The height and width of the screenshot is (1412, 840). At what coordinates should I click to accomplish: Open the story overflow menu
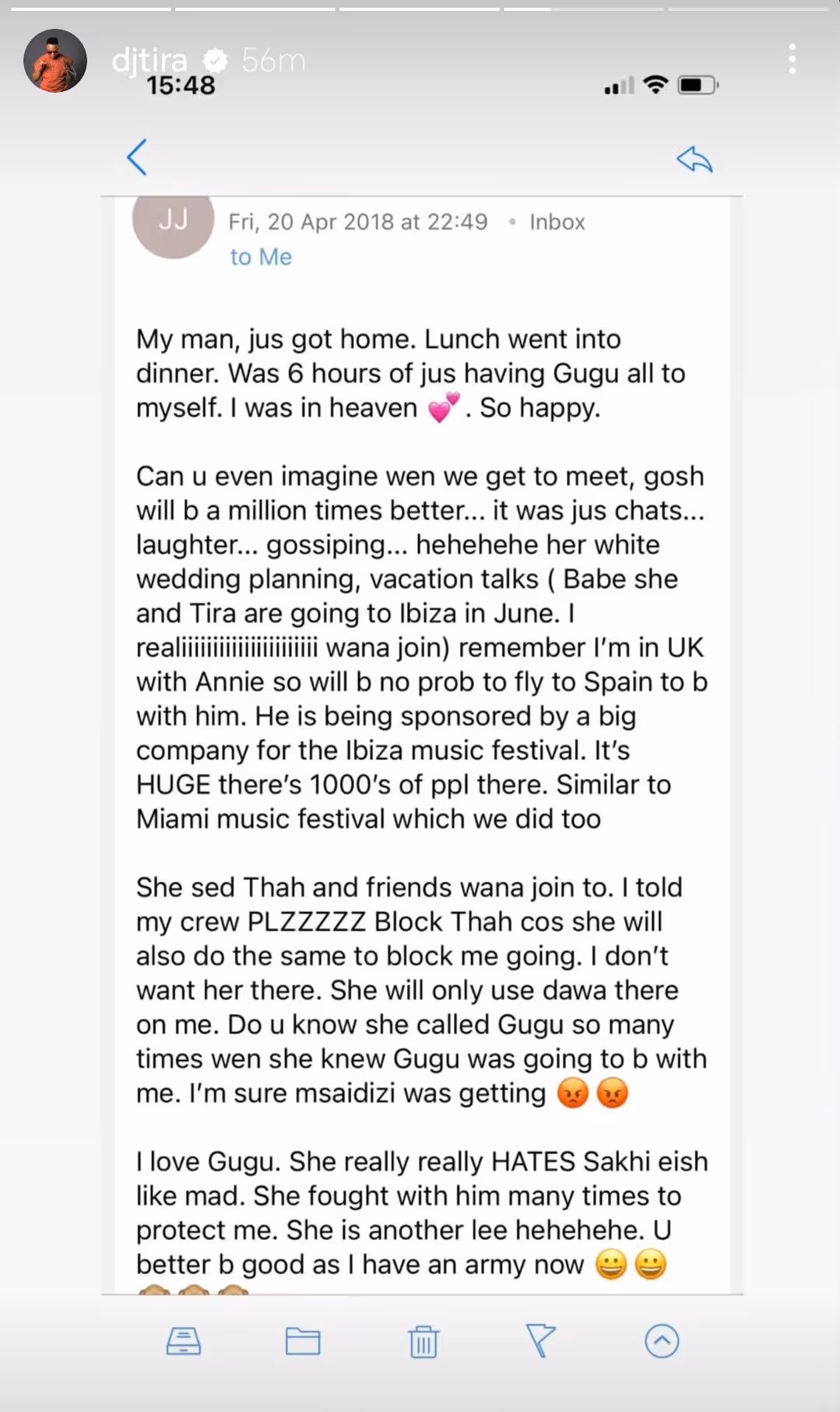[x=792, y=59]
